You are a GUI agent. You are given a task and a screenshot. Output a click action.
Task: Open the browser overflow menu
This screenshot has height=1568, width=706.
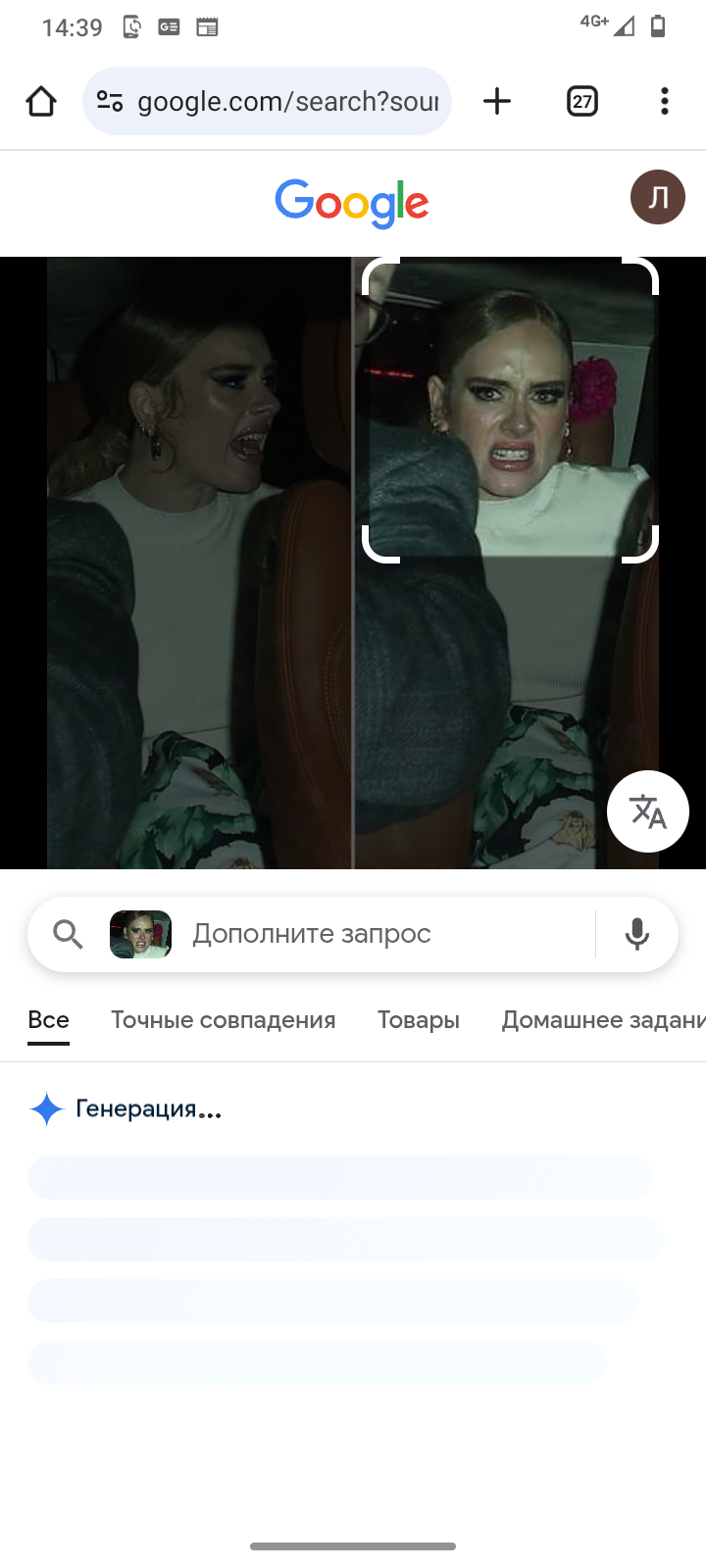click(x=665, y=101)
